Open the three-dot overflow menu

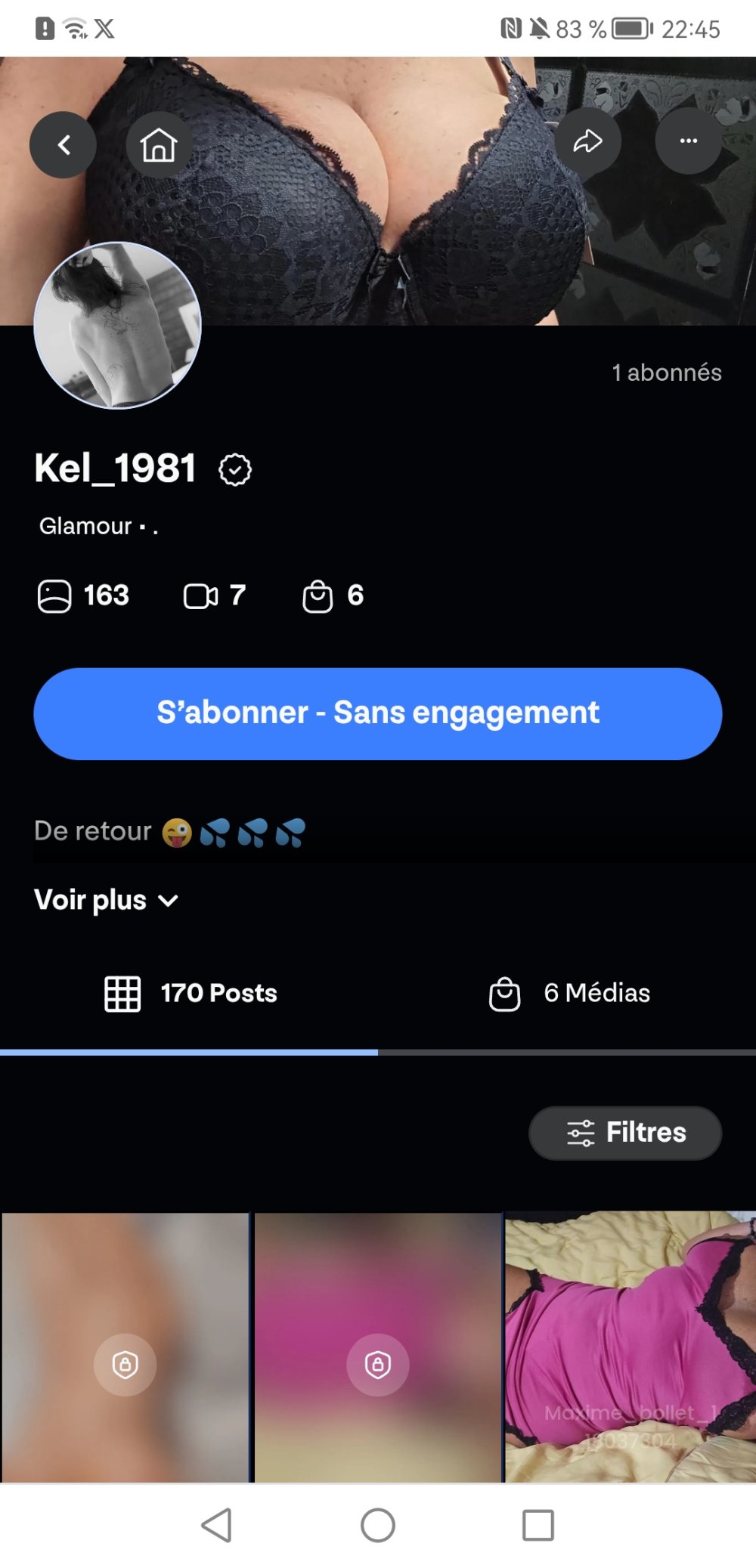coord(688,141)
